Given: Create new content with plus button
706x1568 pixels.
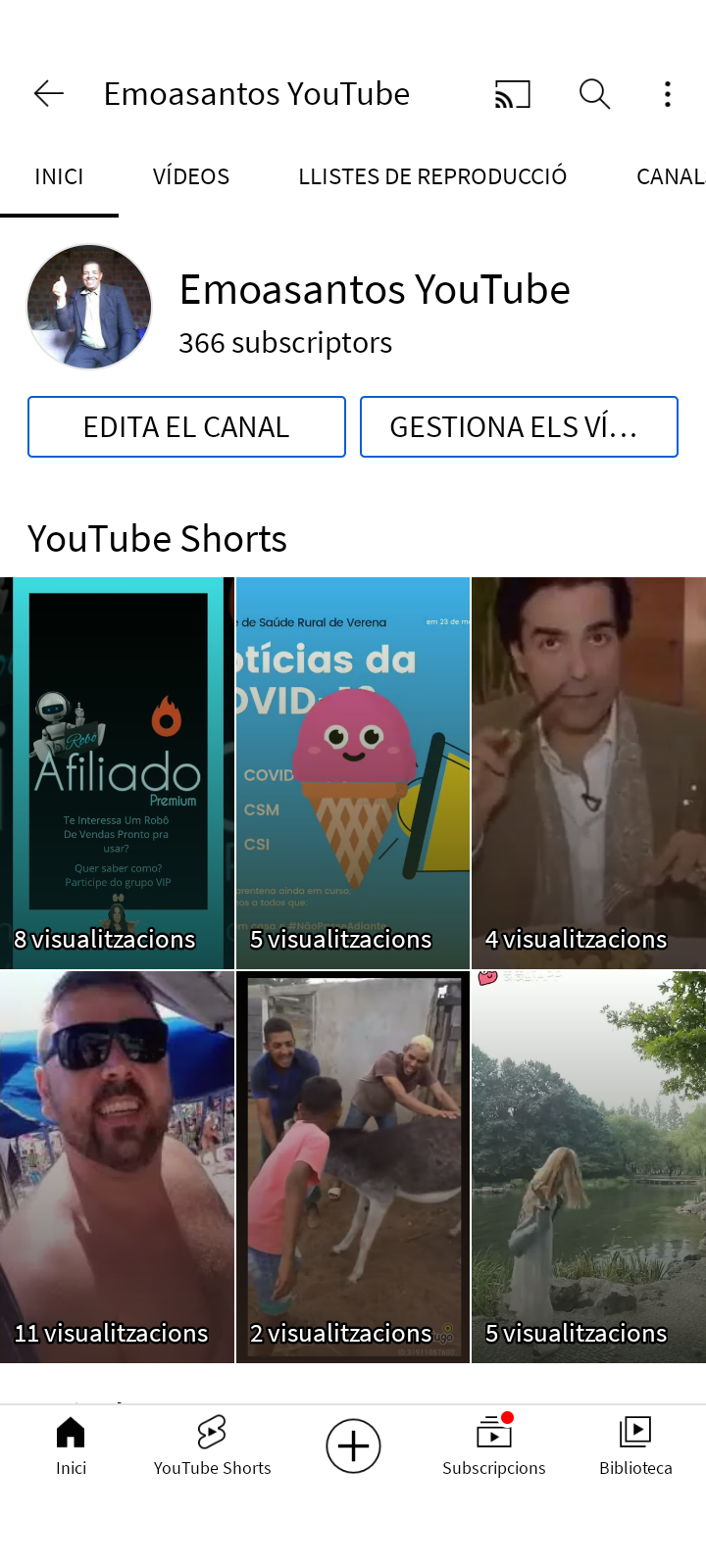Looking at the screenshot, I should coord(353,1445).
